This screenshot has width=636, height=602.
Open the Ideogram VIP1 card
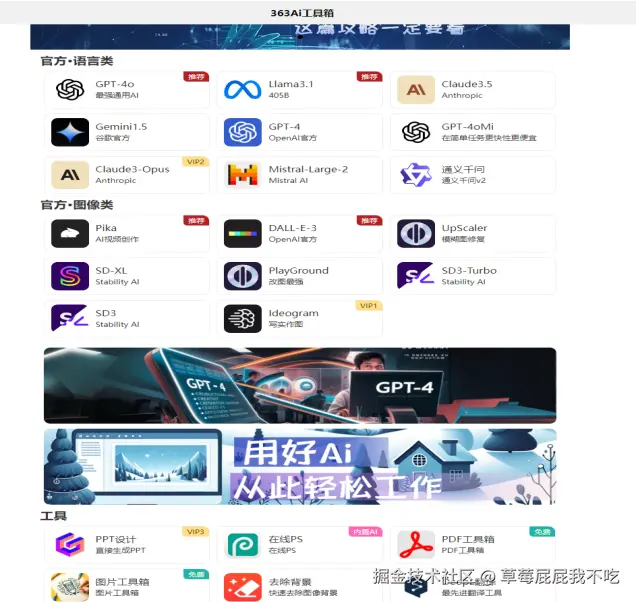[x=300, y=318]
